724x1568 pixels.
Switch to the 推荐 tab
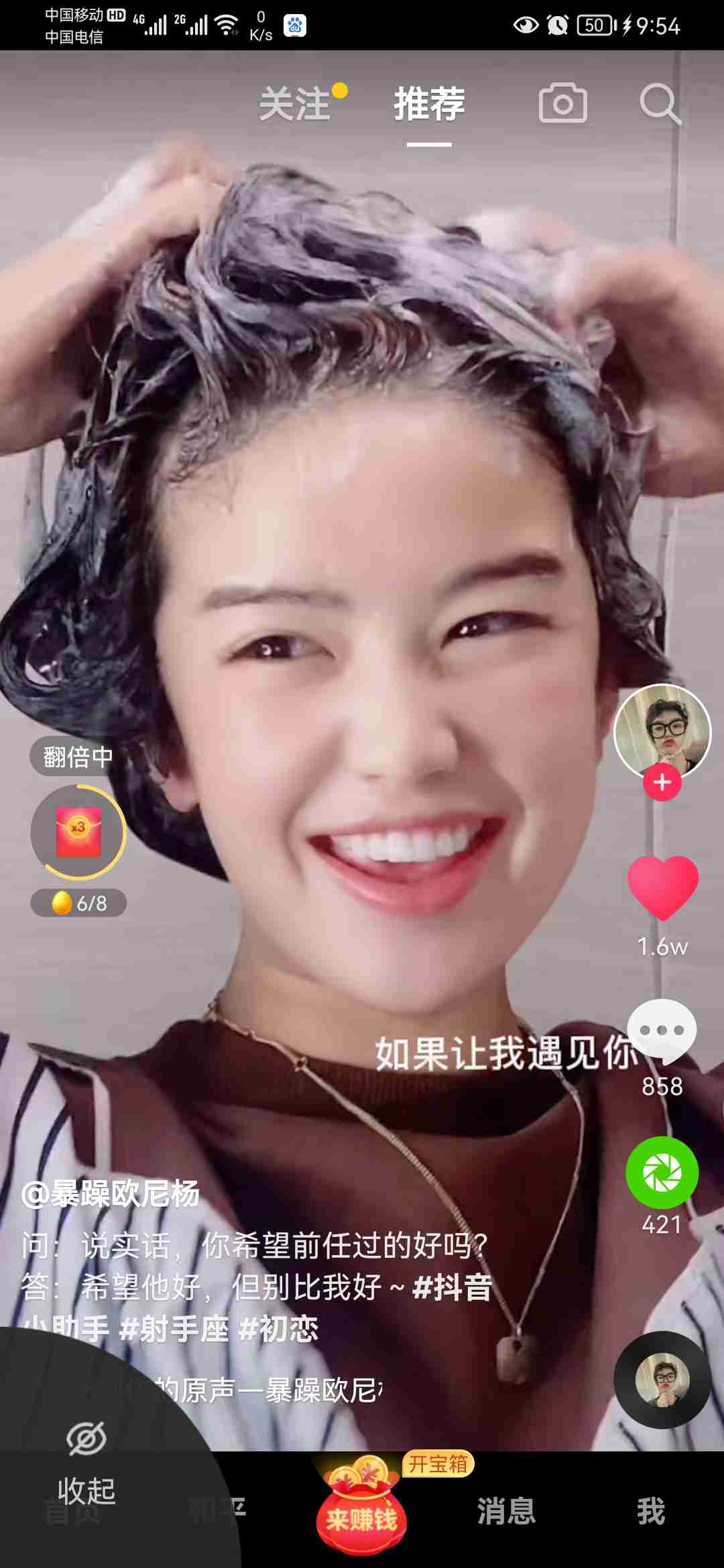click(x=429, y=104)
